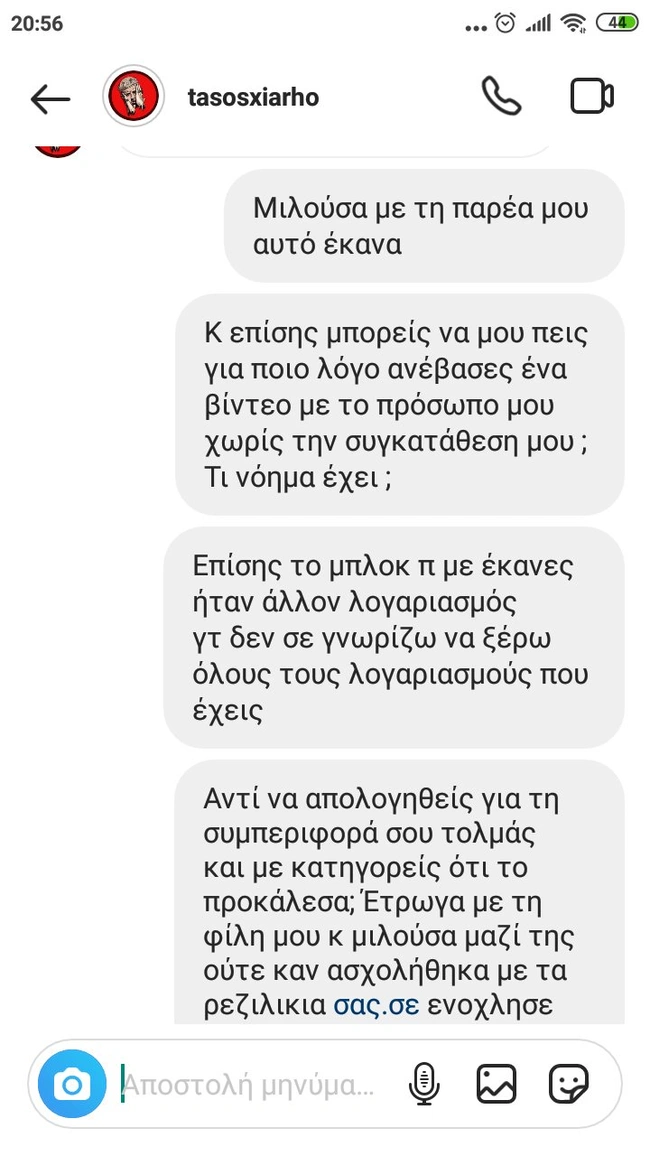The width and height of the screenshot is (650, 1156).
Task: Attach a photo from the gallery
Action: (x=496, y=1084)
